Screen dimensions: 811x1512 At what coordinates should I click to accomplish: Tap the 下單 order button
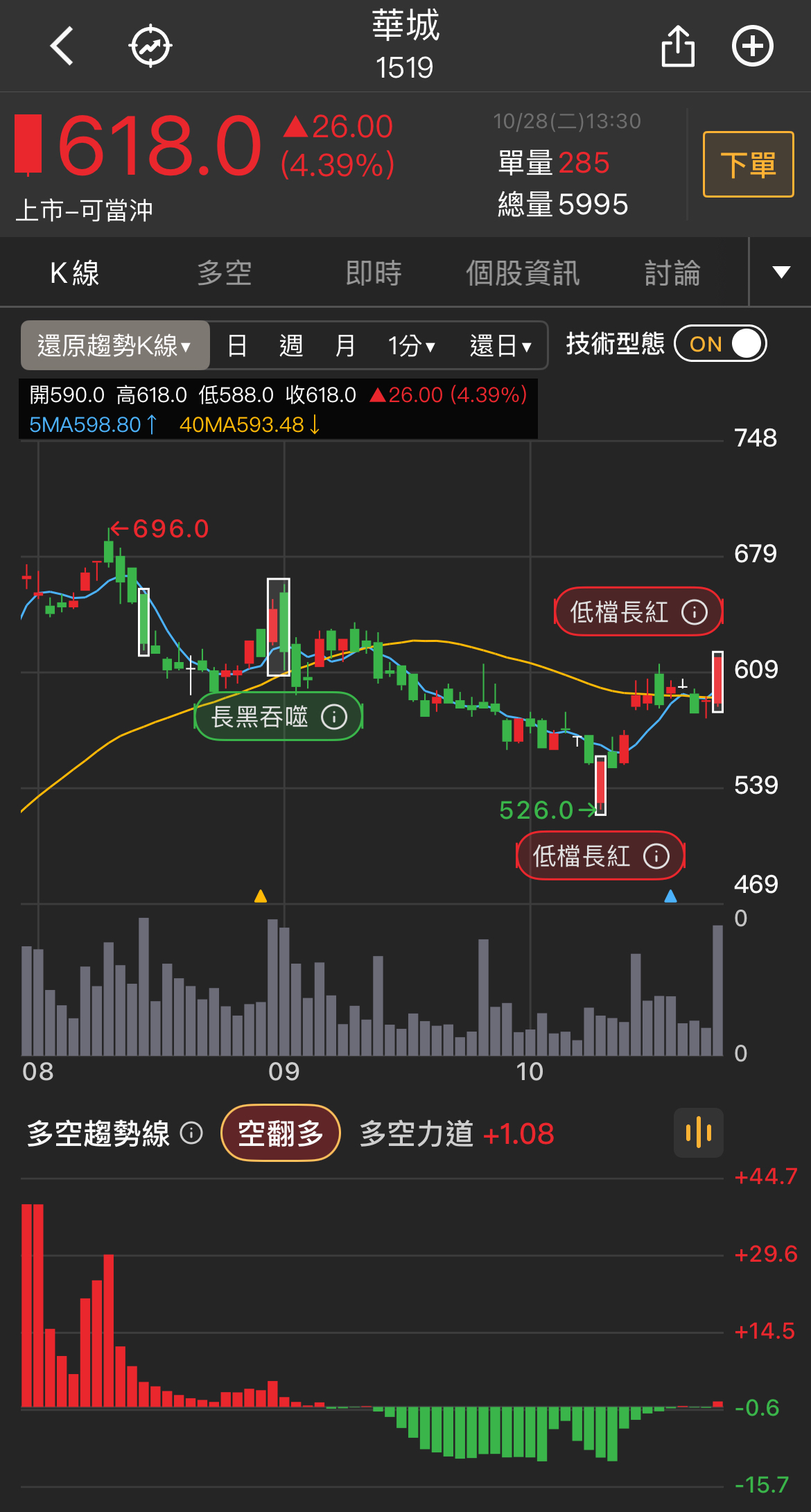click(748, 164)
